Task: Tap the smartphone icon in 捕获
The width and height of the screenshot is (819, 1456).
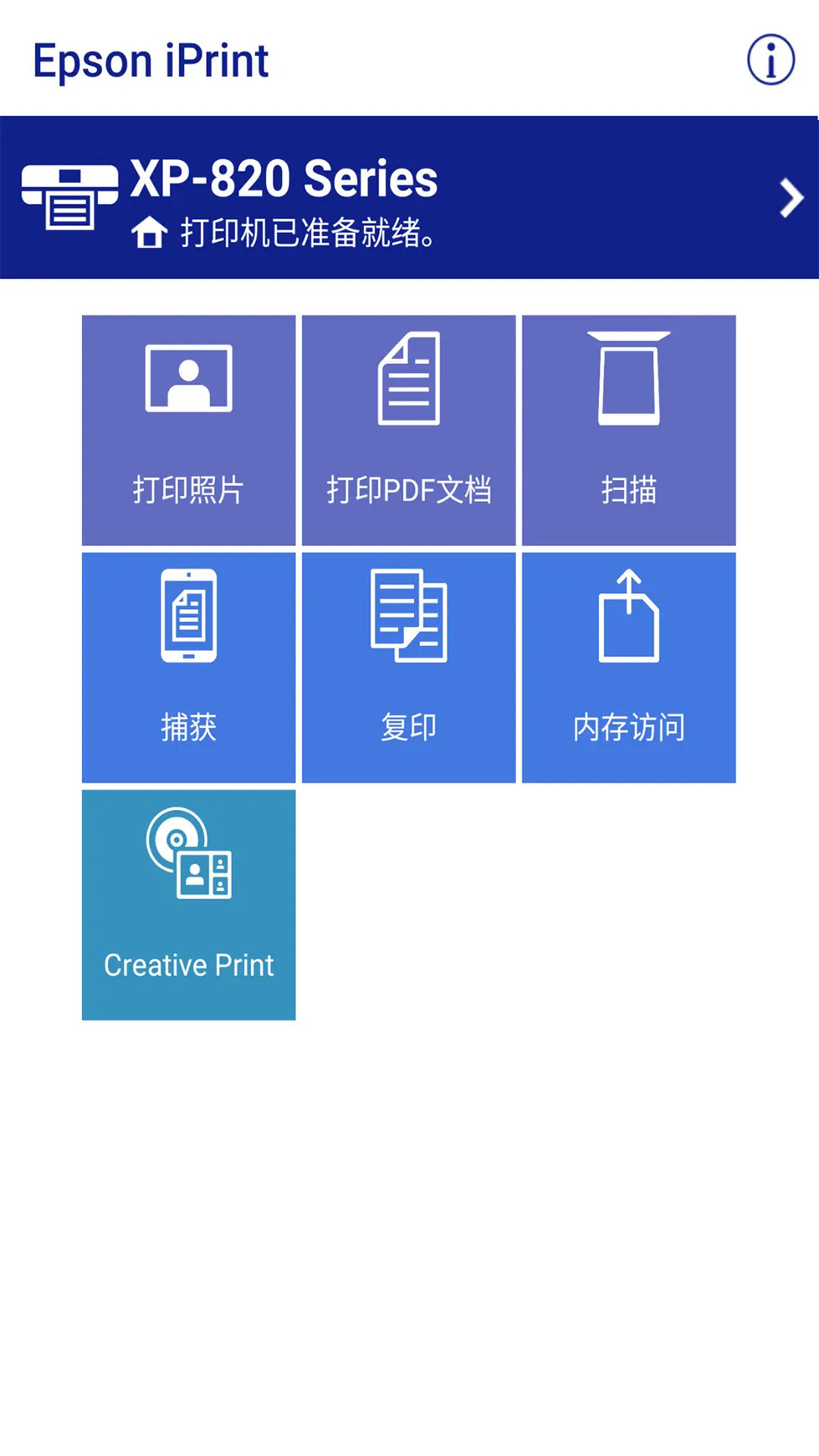Action: tap(187, 617)
